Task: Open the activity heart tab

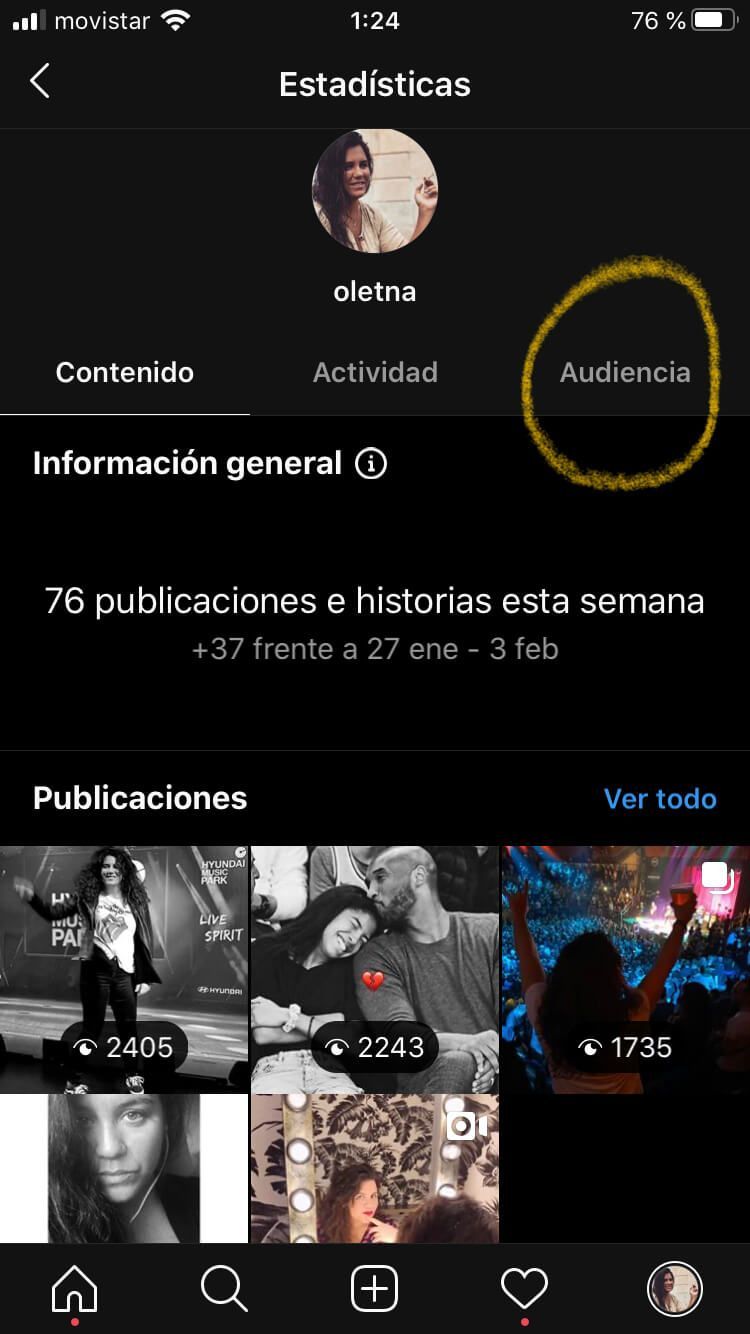Action: tap(525, 1289)
